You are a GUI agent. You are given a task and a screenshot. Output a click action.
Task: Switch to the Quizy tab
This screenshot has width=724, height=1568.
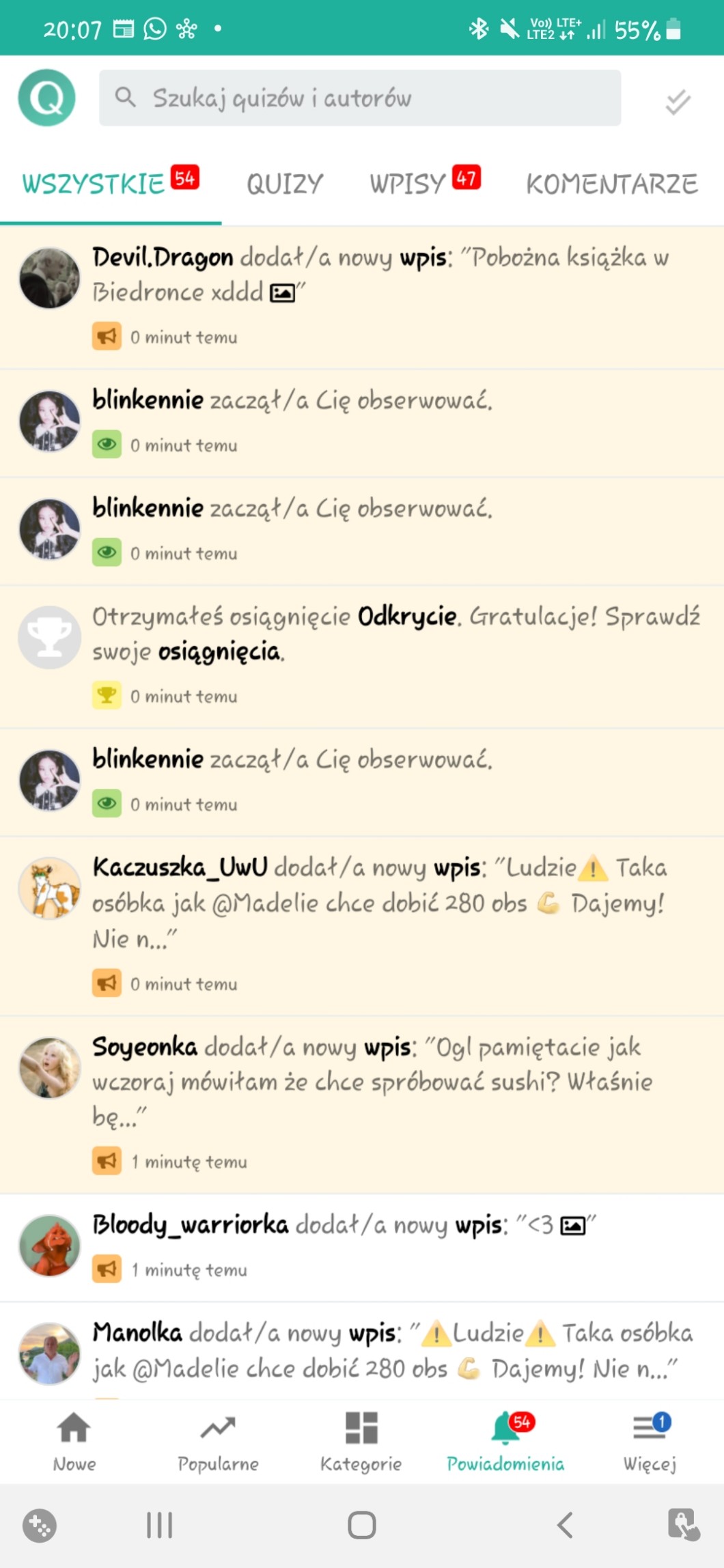pyautogui.click(x=285, y=184)
